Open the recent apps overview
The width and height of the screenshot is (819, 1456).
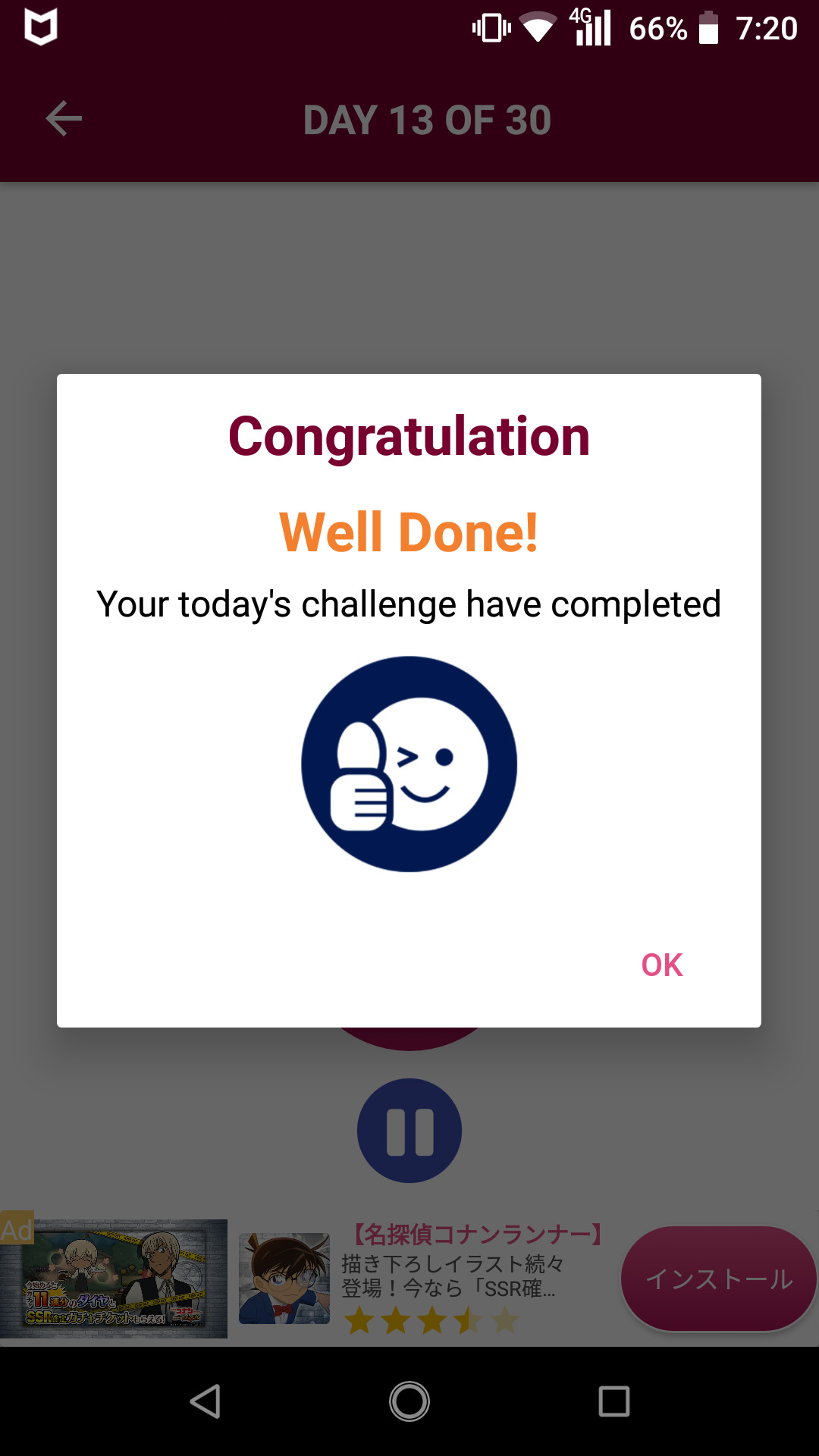(613, 1401)
